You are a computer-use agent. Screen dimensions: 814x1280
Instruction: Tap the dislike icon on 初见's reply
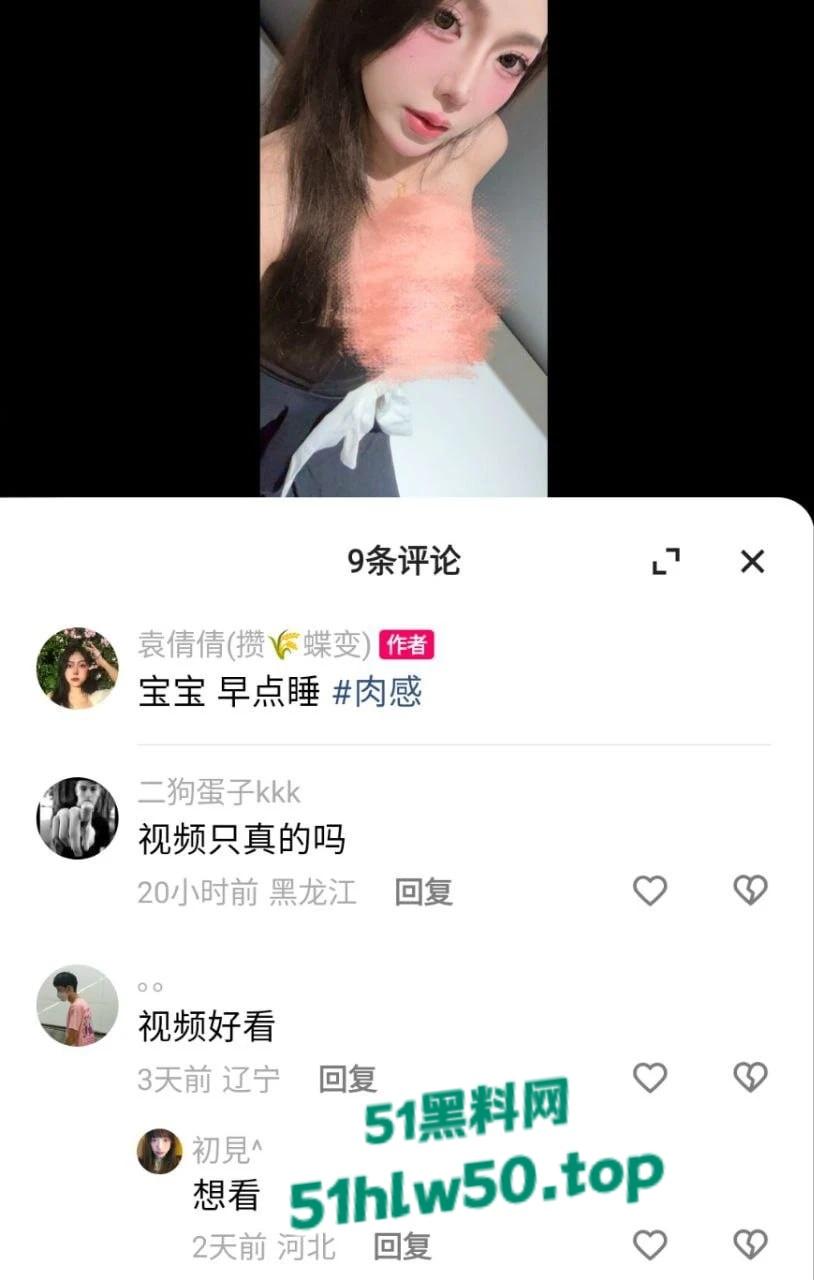coord(749,1245)
